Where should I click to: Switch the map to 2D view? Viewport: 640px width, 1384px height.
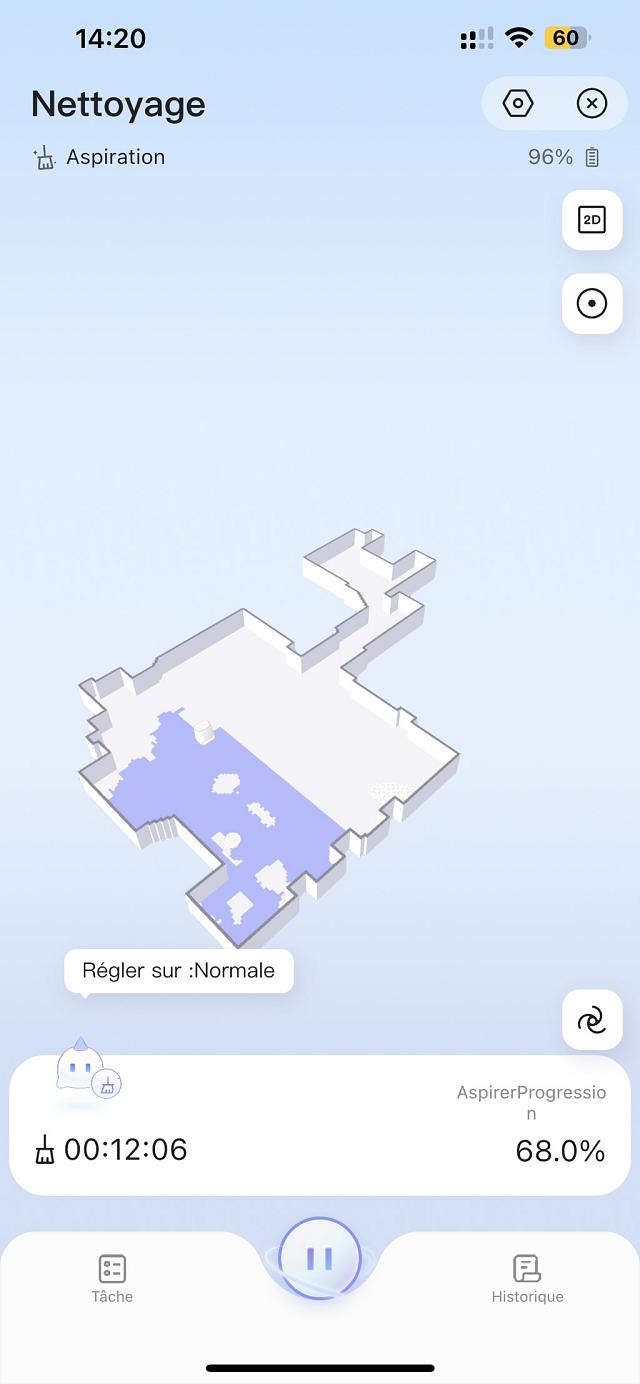pos(592,220)
